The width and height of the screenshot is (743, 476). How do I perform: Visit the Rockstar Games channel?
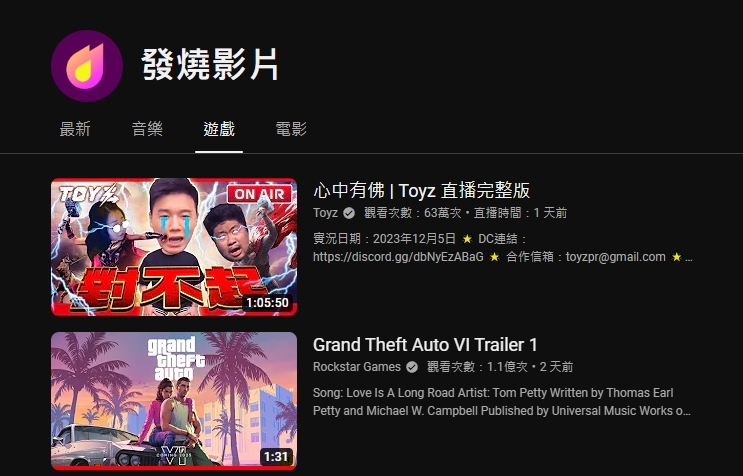(356, 367)
